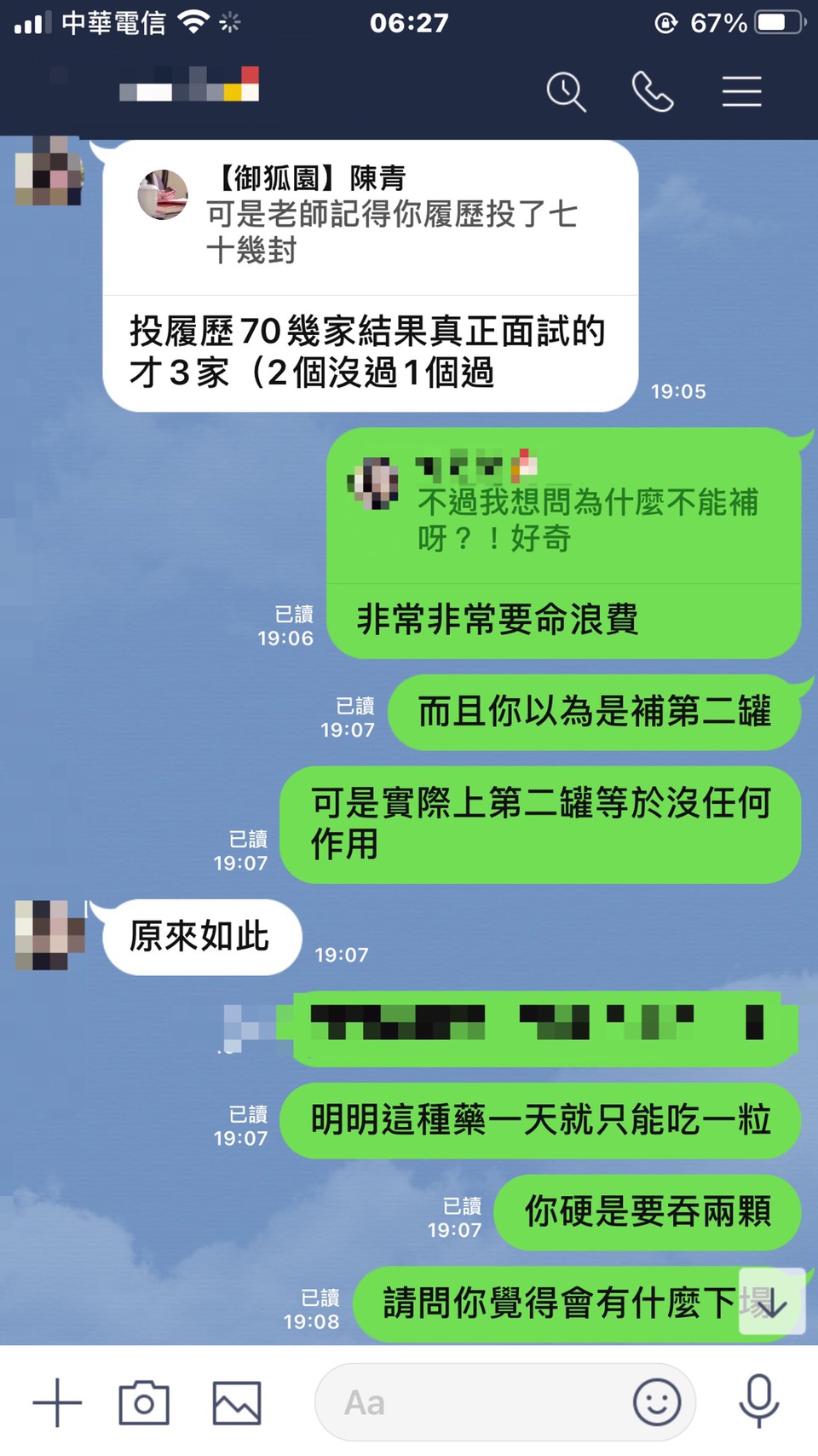Open the emoji sticker picker
Image resolution: width=818 pixels, height=1456 pixels.
[657, 1402]
